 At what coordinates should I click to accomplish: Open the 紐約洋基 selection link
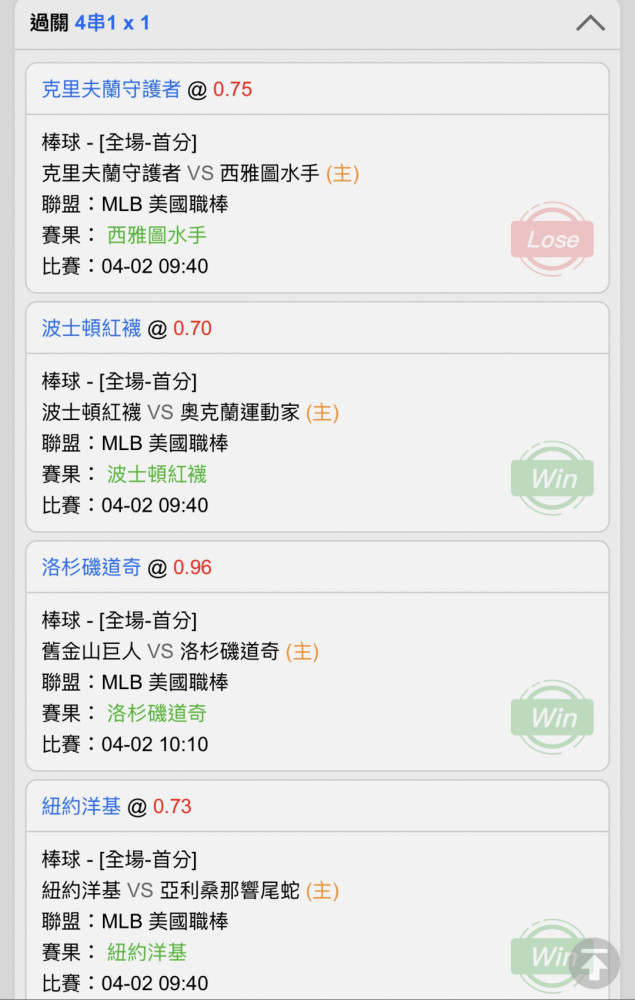pyautogui.click(x=81, y=806)
